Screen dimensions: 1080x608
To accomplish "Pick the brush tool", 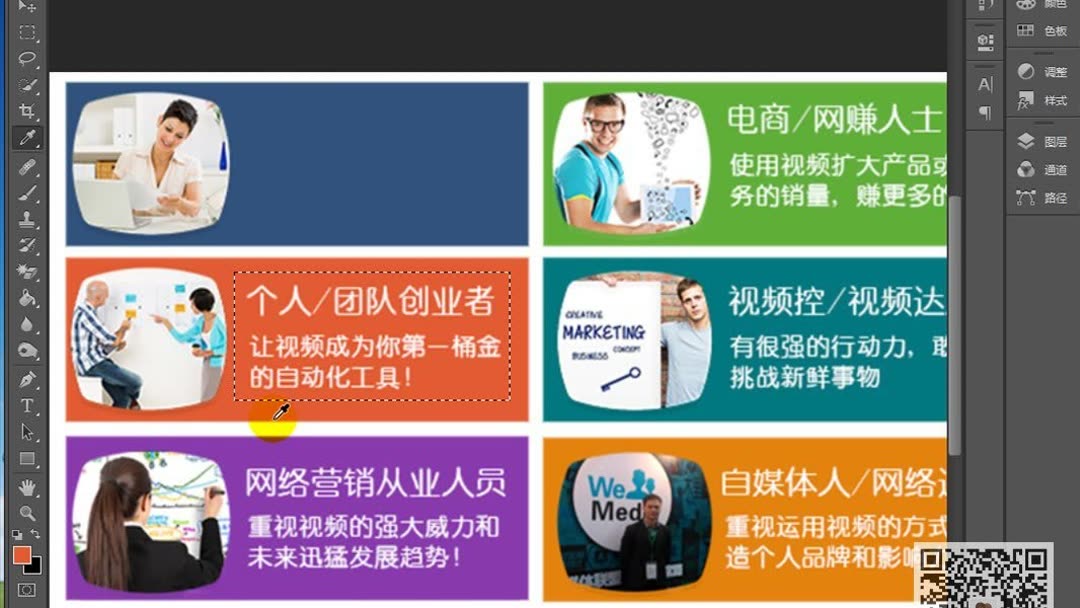I will 27,192.
